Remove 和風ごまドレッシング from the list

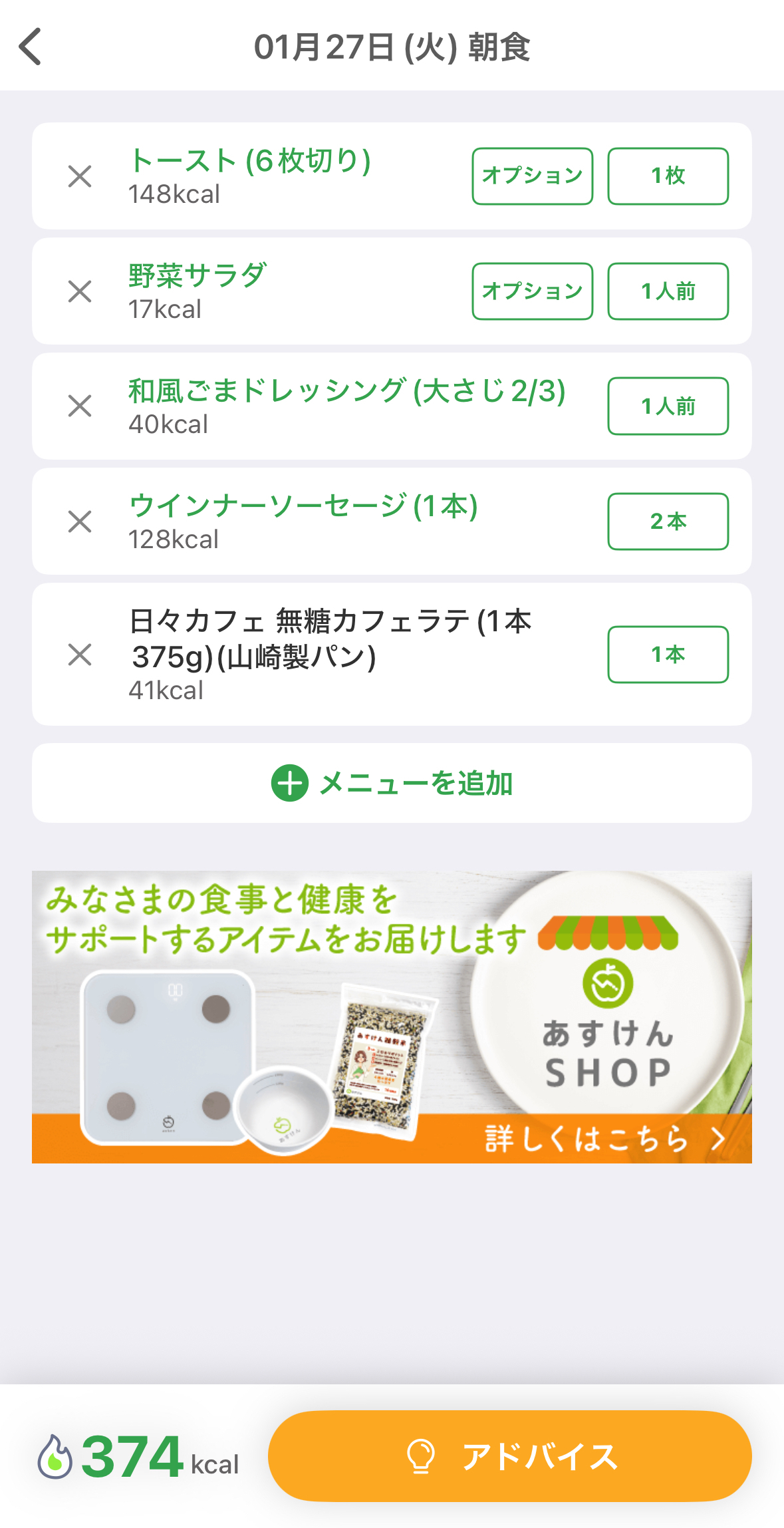point(80,406)
